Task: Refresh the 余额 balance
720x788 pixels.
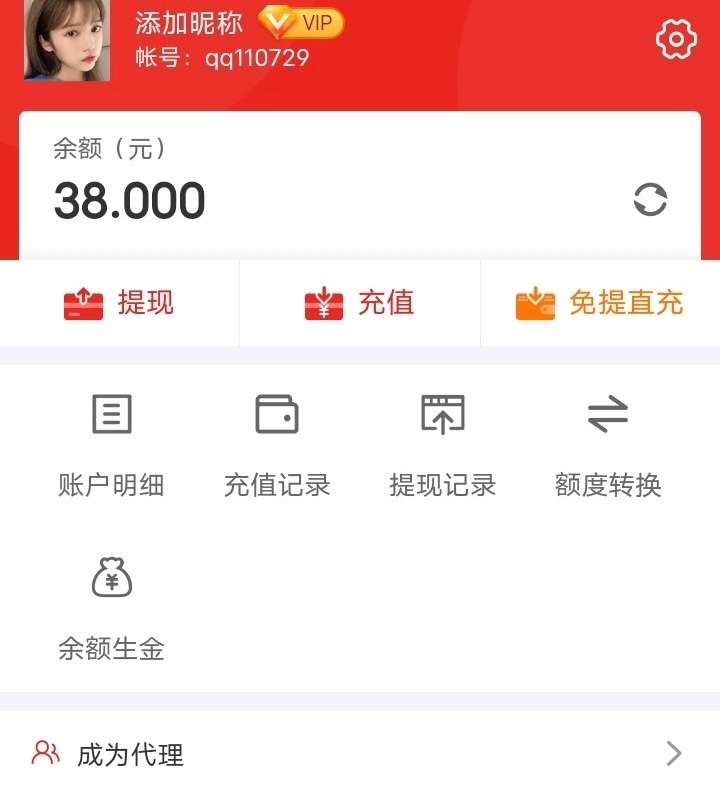Action: (650, 199)
